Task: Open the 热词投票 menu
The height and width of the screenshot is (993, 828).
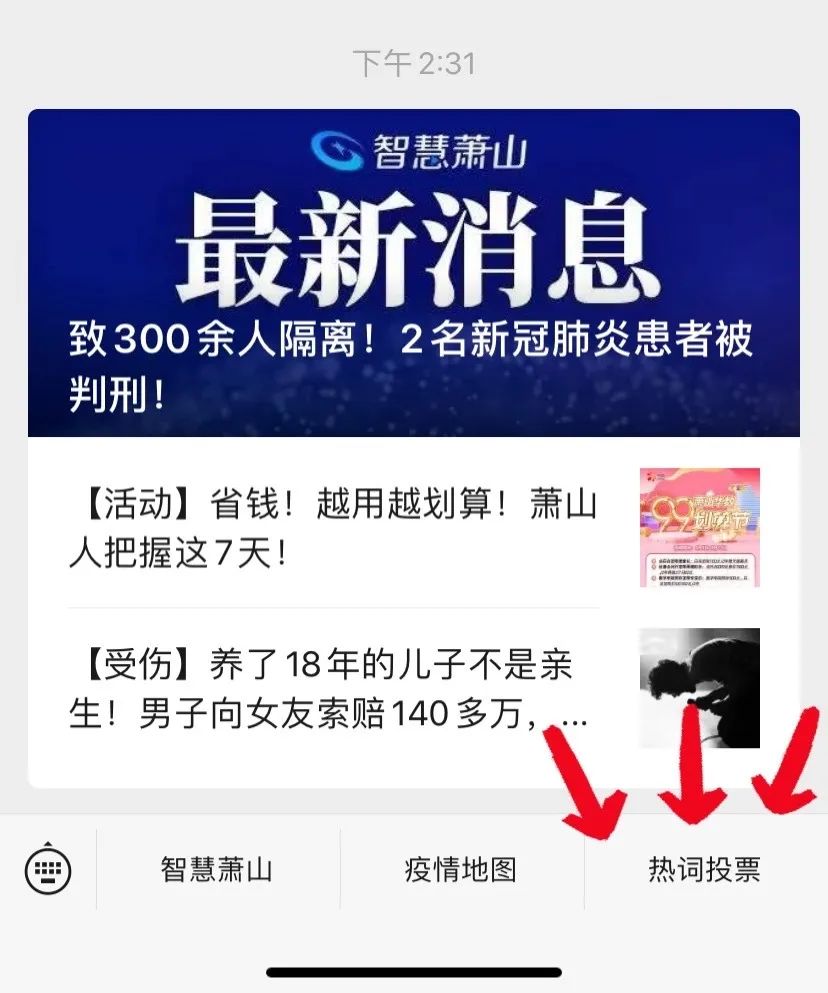Action: tap(704, 869)
